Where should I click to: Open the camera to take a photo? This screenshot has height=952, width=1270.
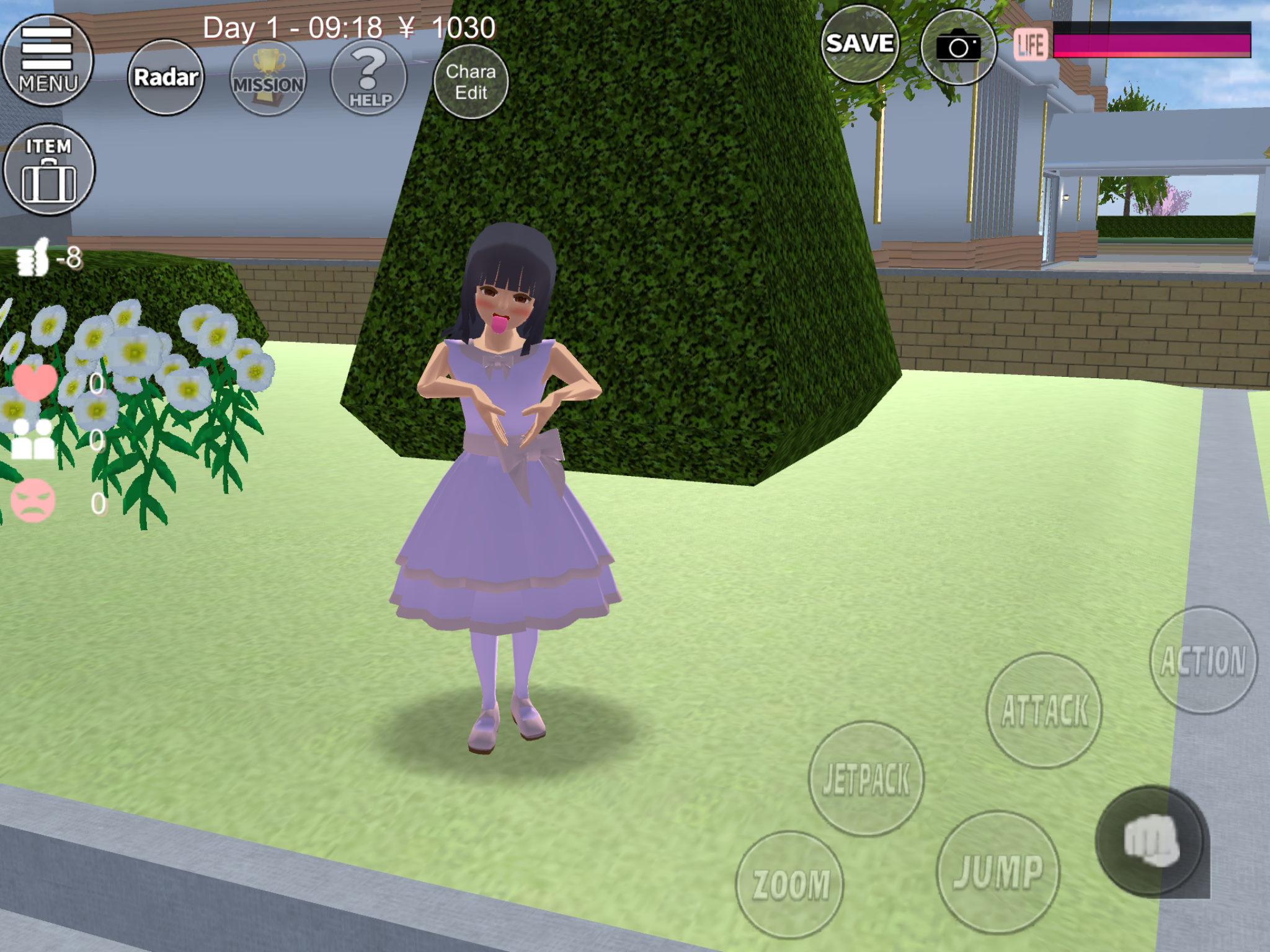click(958, 46)
